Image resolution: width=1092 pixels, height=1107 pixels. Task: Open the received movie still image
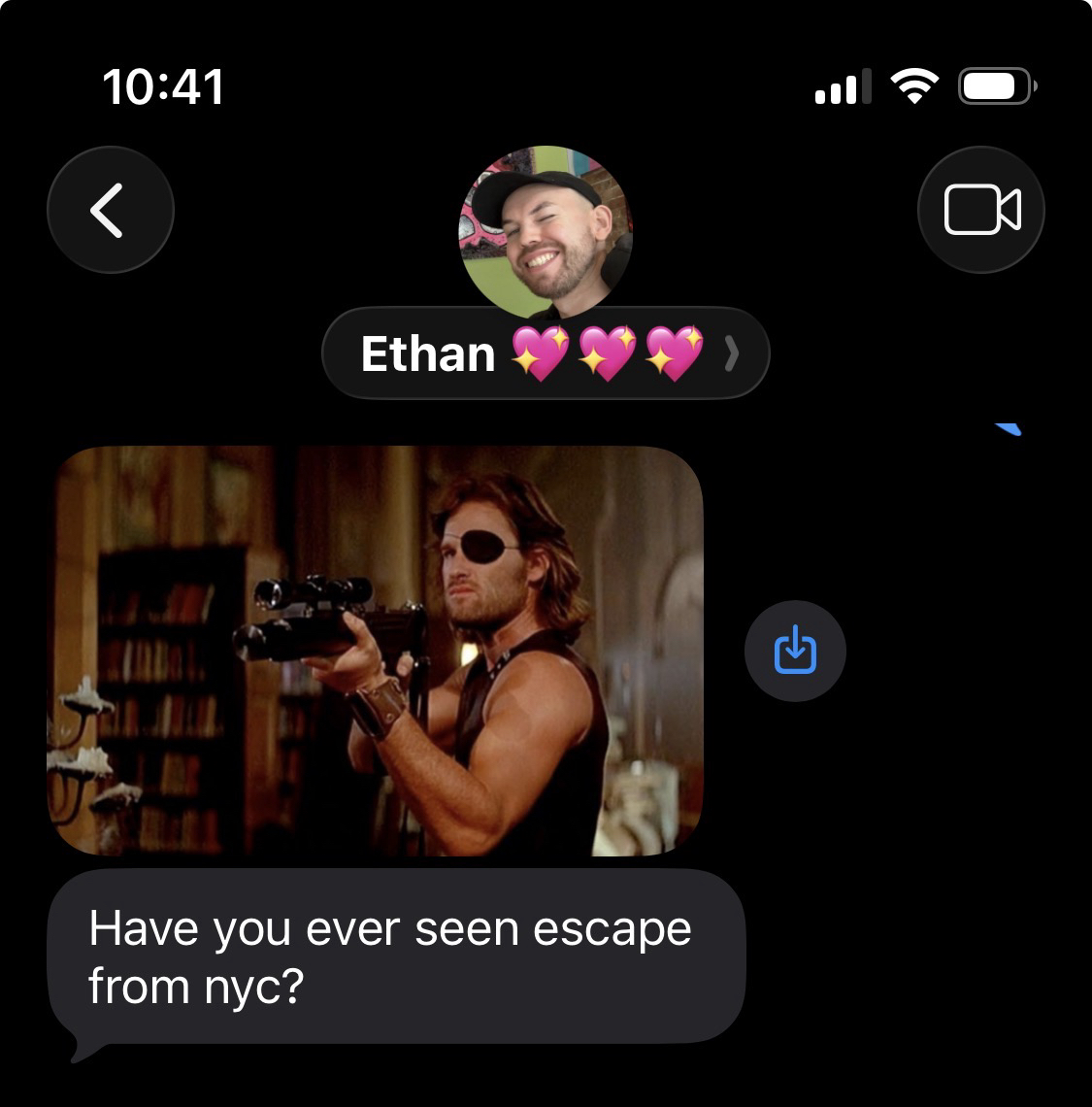click(376, 651)
